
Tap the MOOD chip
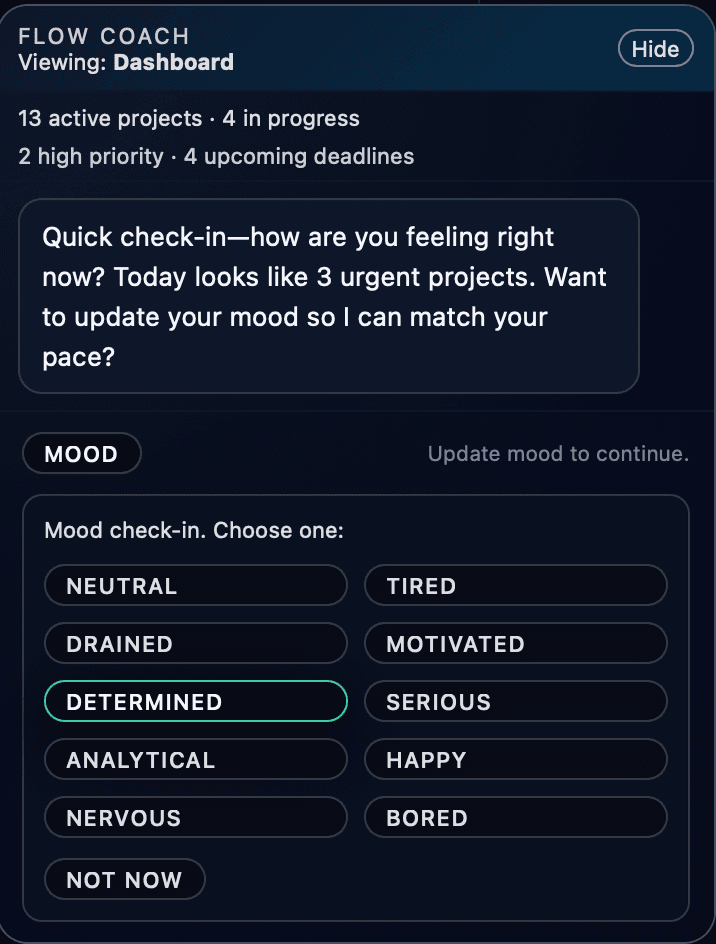pos(82,454)
